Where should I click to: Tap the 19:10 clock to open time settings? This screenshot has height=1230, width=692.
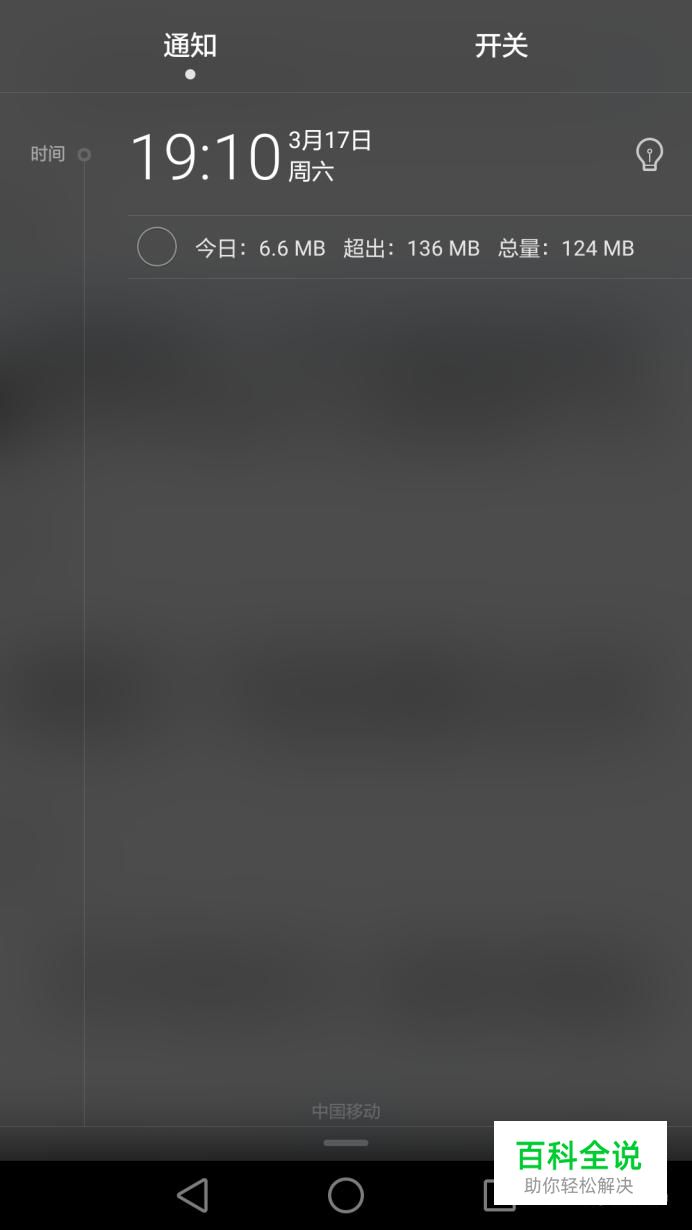(206, 157)
